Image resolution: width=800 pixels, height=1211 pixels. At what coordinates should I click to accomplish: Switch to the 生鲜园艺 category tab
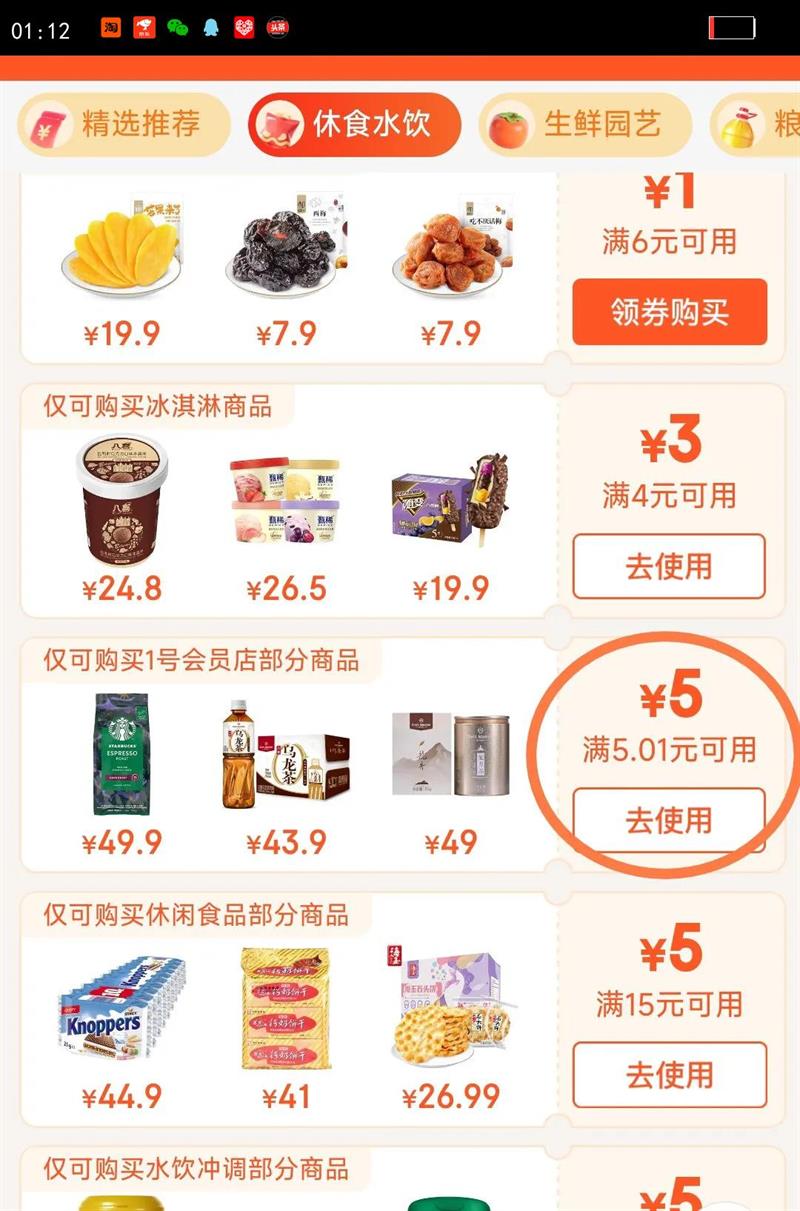coord(585,126)
